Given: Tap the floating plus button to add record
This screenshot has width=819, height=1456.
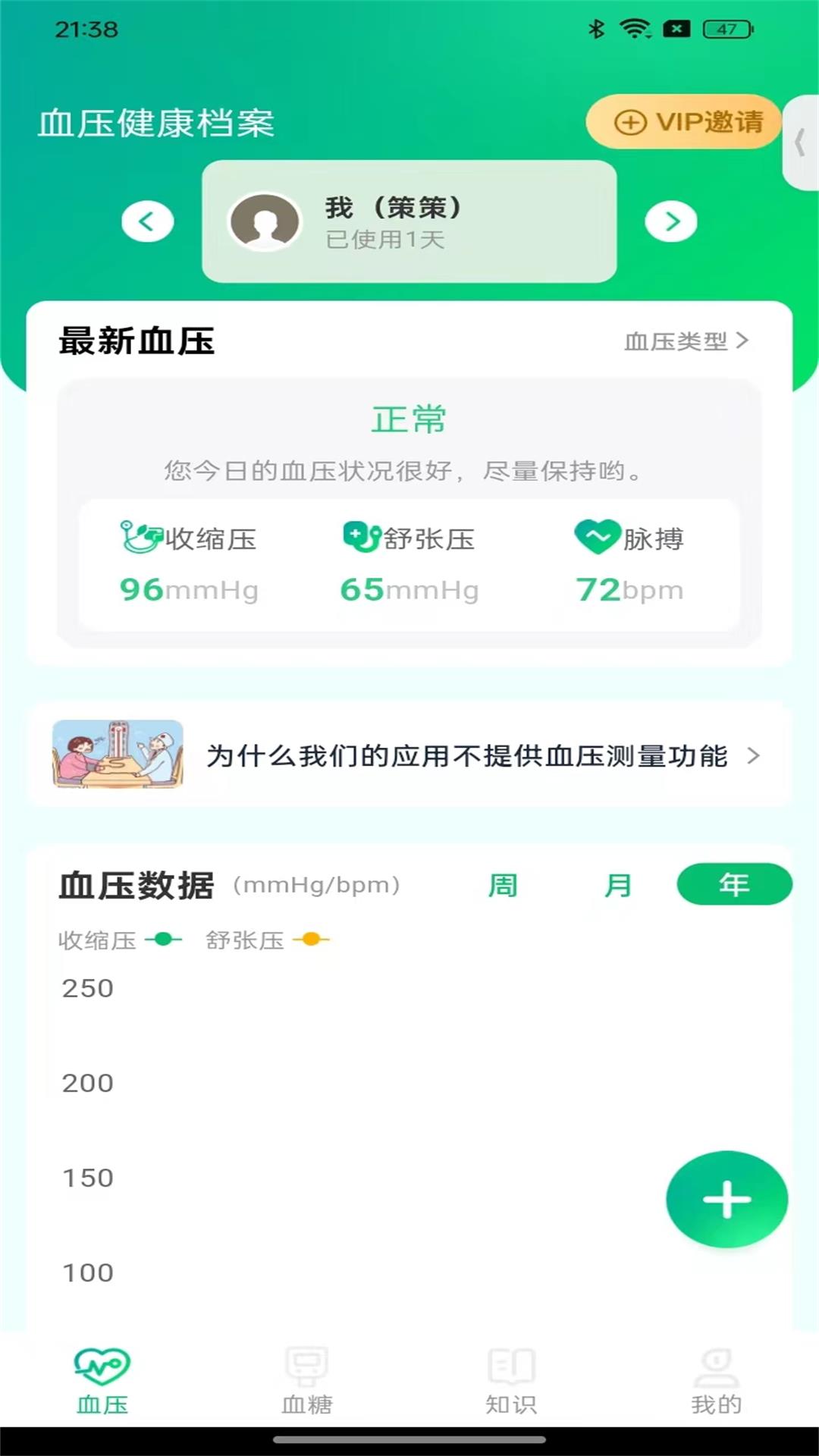Looking at the screenshot, I should [x=726, y=1199].
